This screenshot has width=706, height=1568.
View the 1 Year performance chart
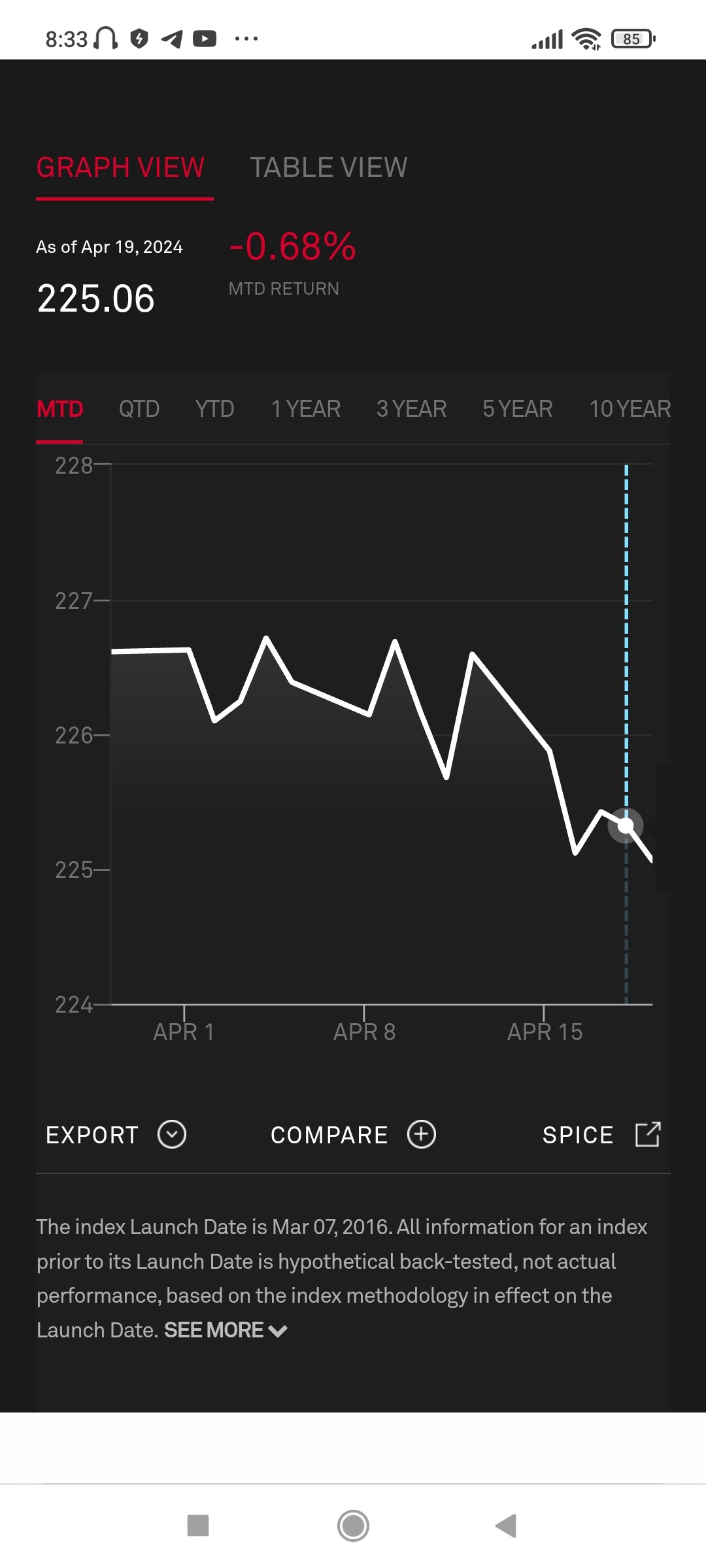tap(305, 409)
